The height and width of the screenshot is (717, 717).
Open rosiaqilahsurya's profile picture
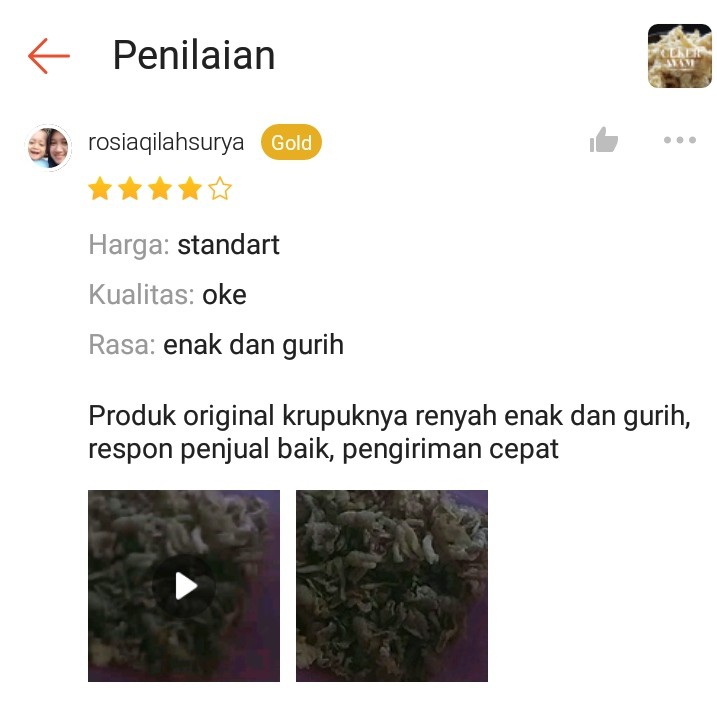tap(48, 148)
